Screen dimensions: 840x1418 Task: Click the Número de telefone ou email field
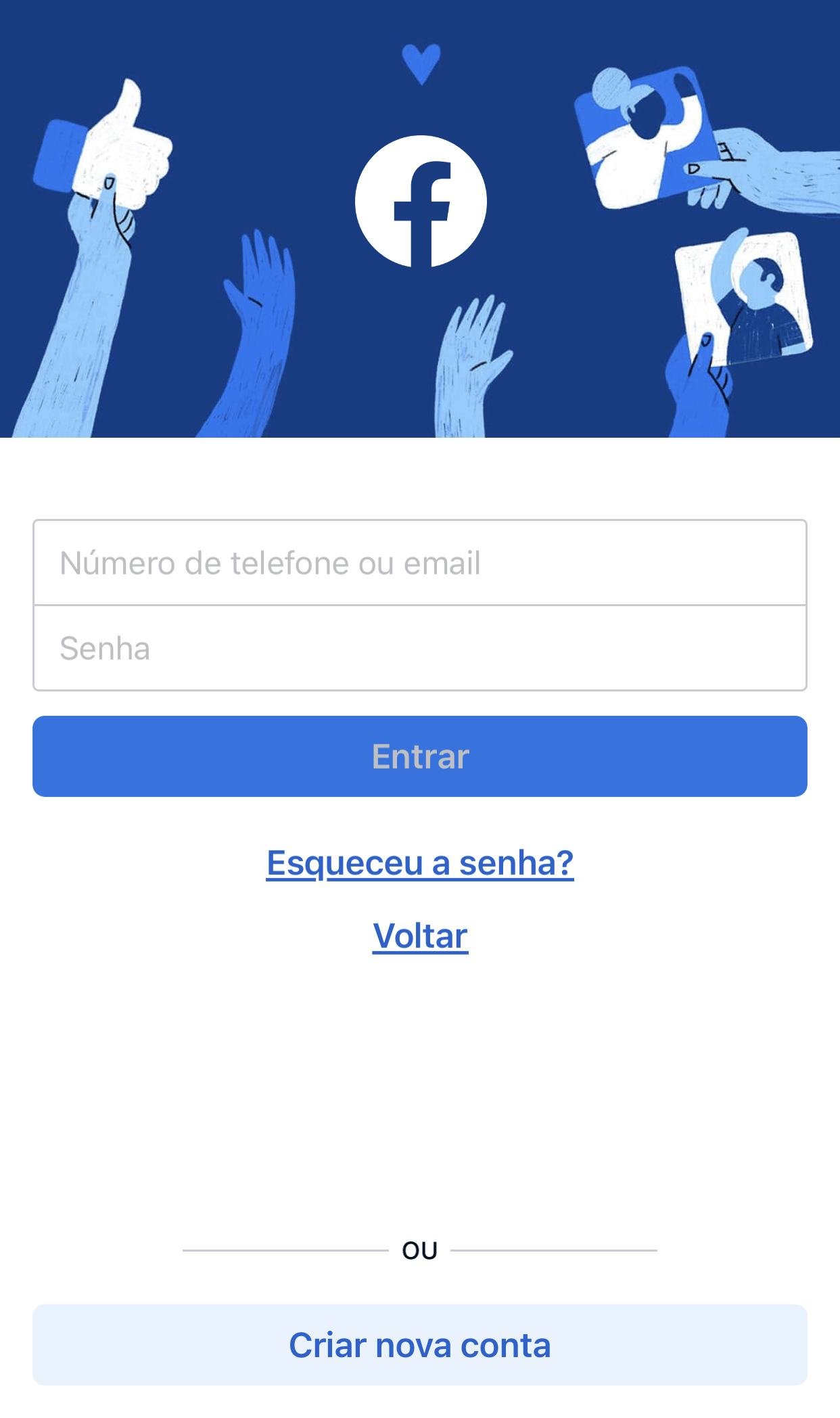click(x=420, y=562)
